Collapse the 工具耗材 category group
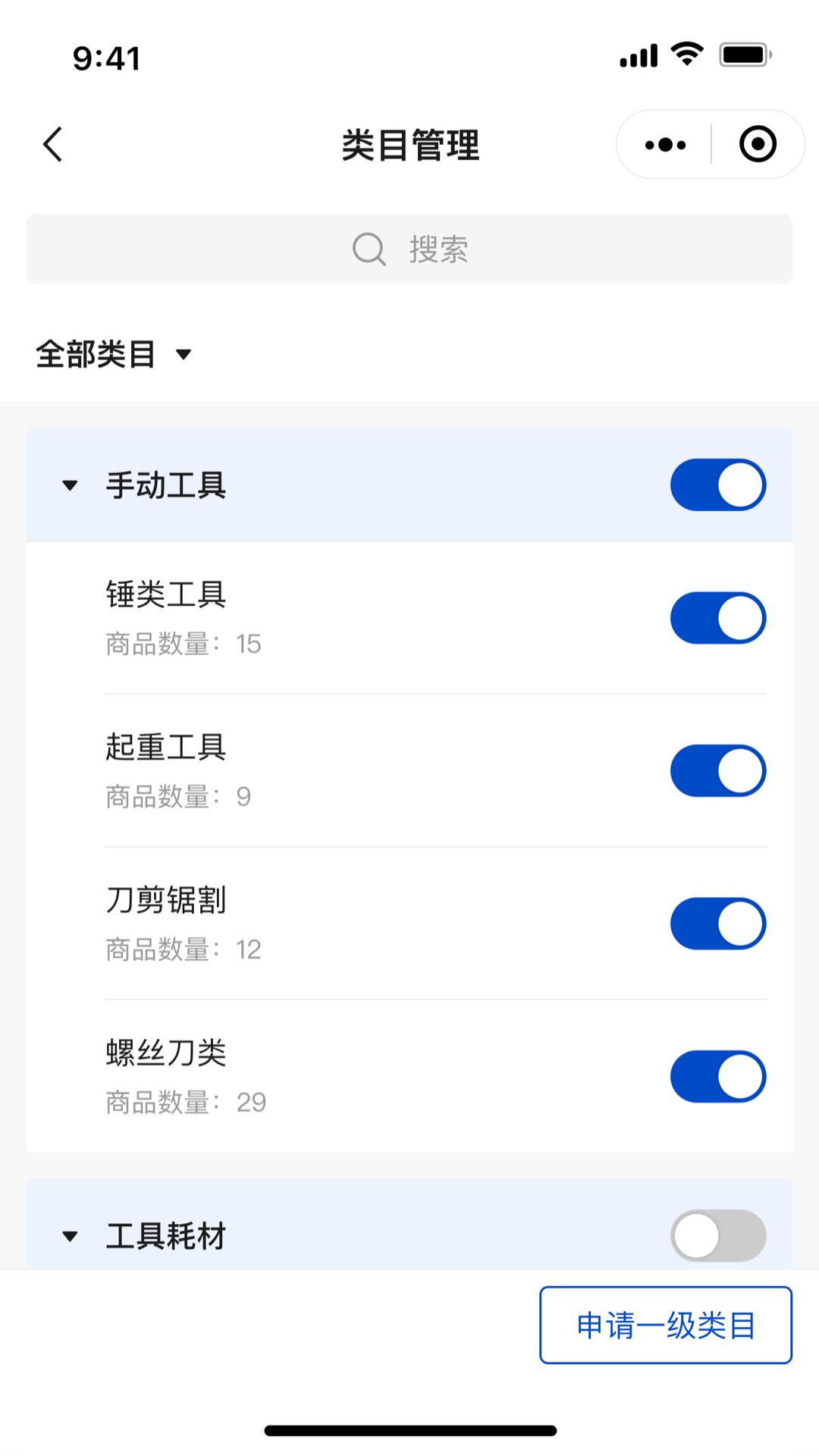 click(70, 1236)
